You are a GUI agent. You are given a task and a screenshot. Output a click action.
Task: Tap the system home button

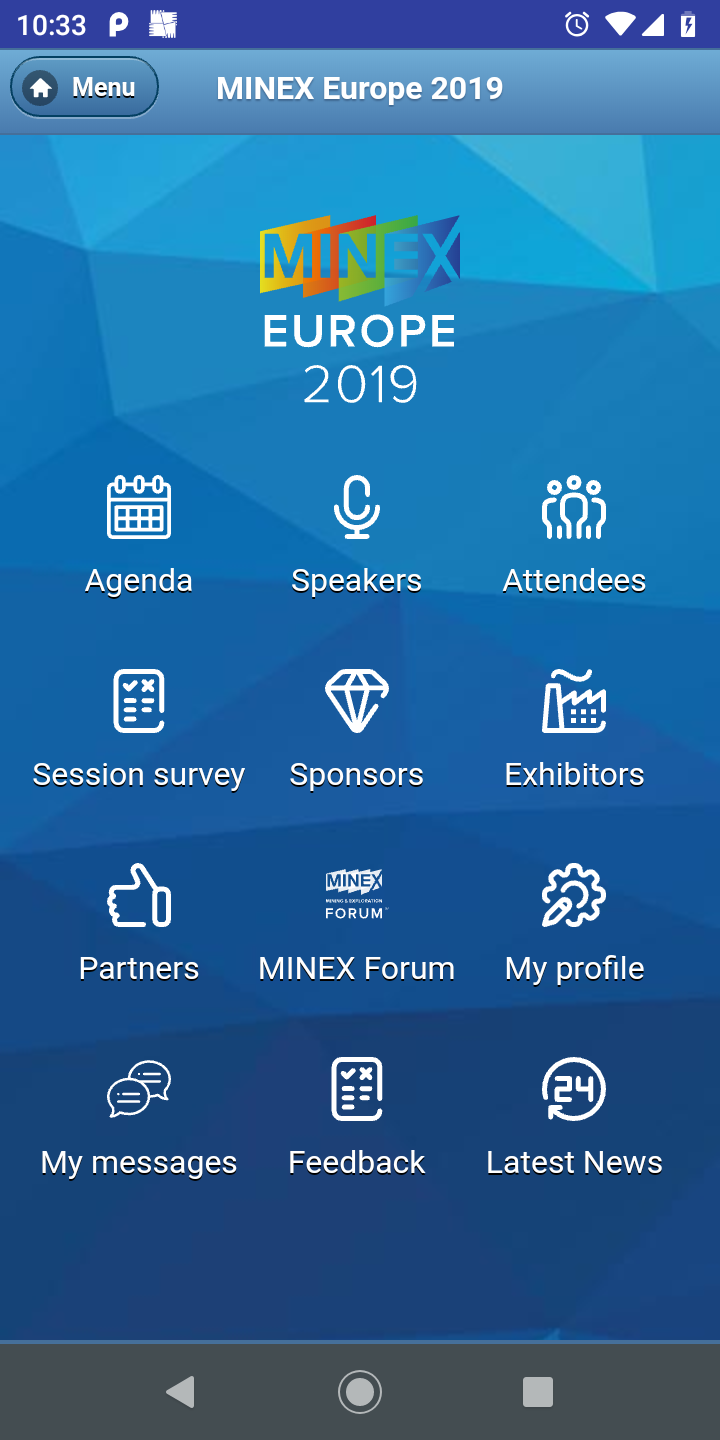pyautogui.click(x=360, y=1391)
